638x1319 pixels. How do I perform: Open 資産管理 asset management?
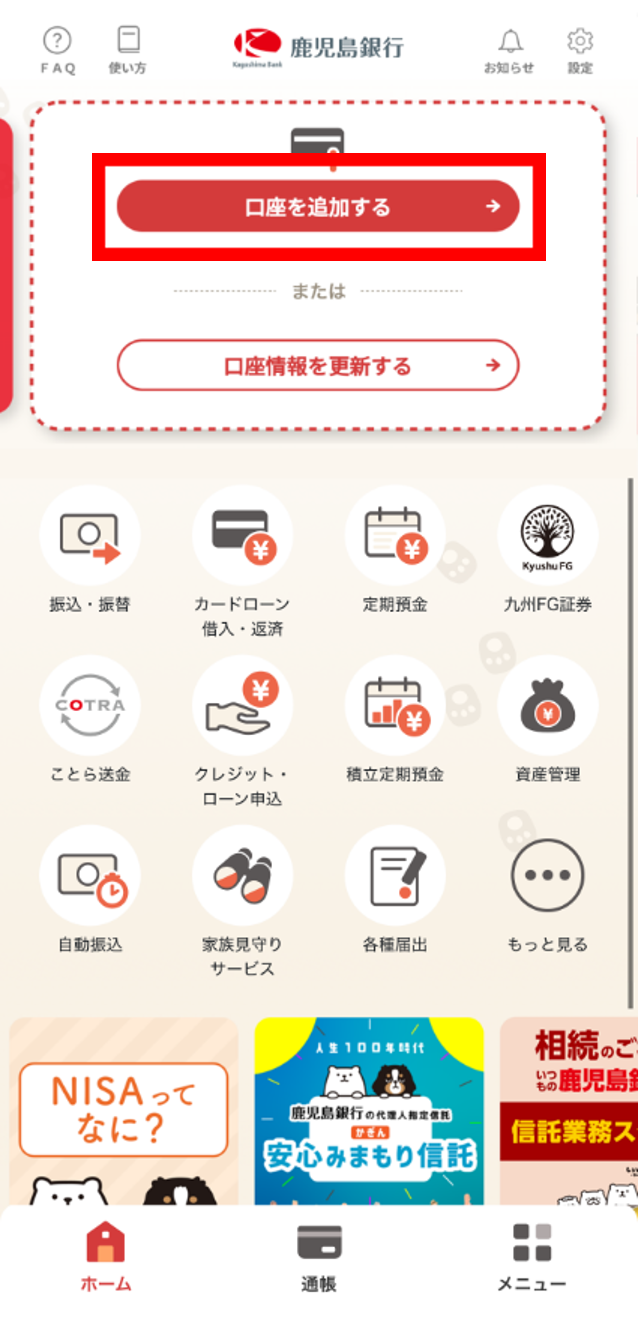click(x=548, y=722)
